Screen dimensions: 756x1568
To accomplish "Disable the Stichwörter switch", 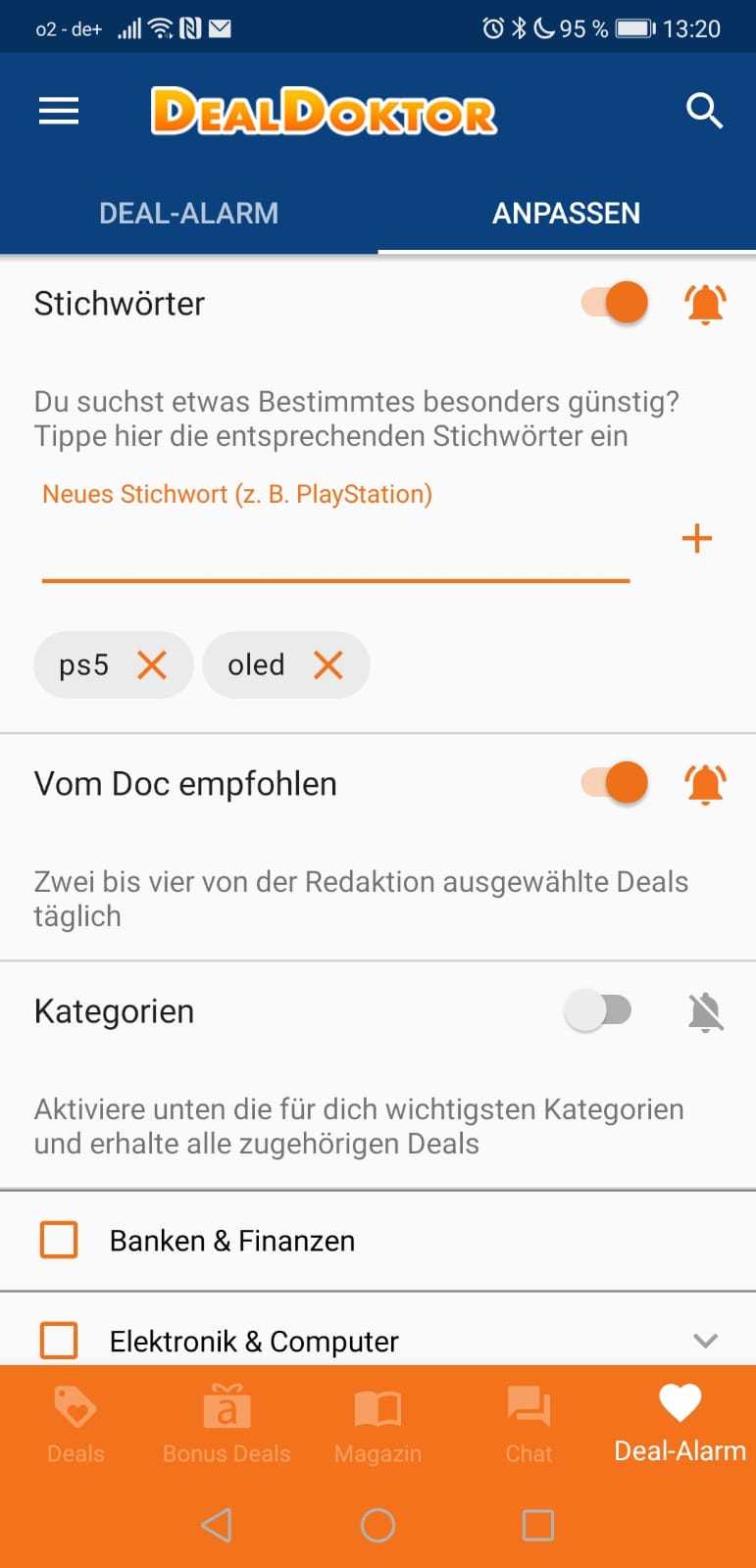I will pos(615,302).
